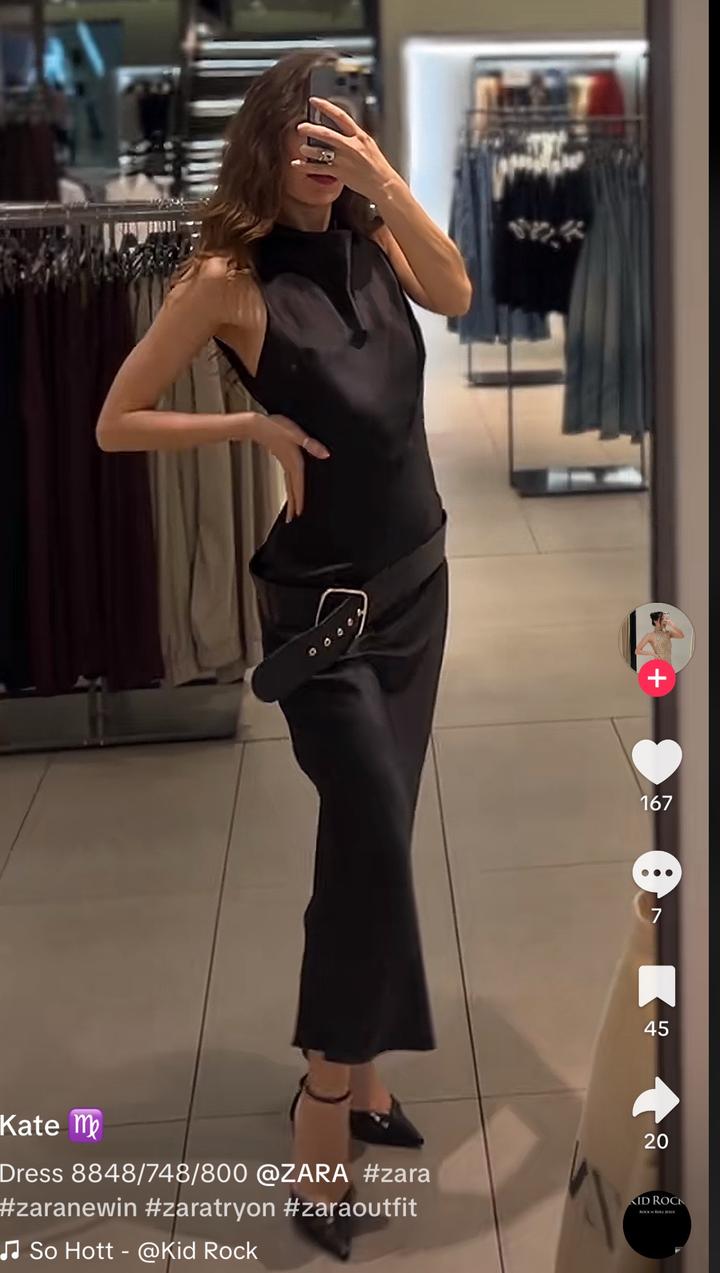The height and width of the screenshot is (1273, 720).
Task: Like this video with the heart
Action: click(656, 762)
